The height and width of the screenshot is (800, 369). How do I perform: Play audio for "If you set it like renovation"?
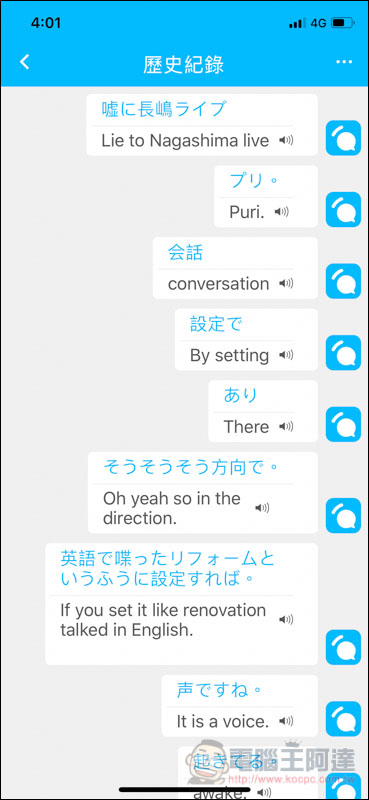click(x=286, y=619)
